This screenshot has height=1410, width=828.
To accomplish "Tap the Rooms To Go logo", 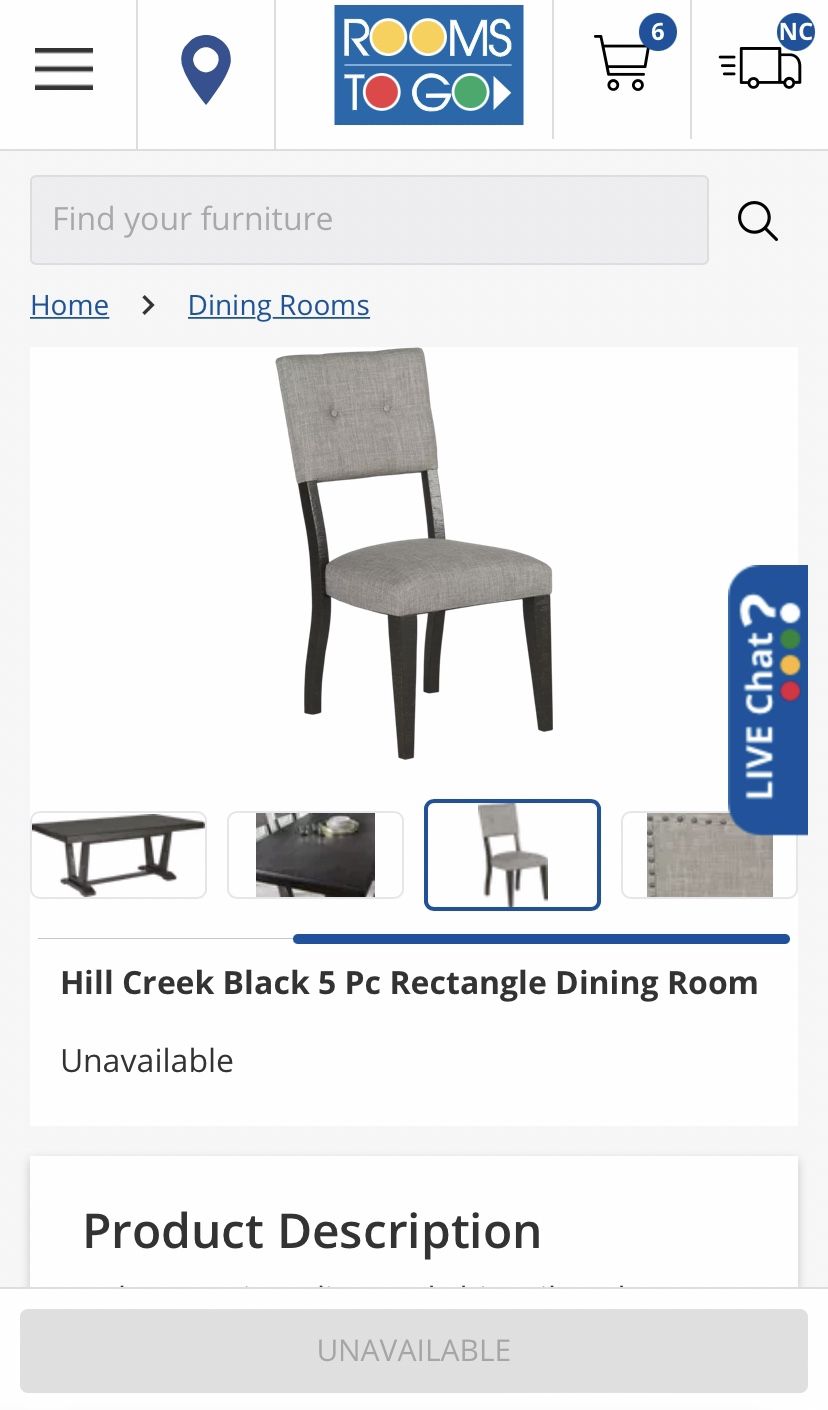I will 428,65.
